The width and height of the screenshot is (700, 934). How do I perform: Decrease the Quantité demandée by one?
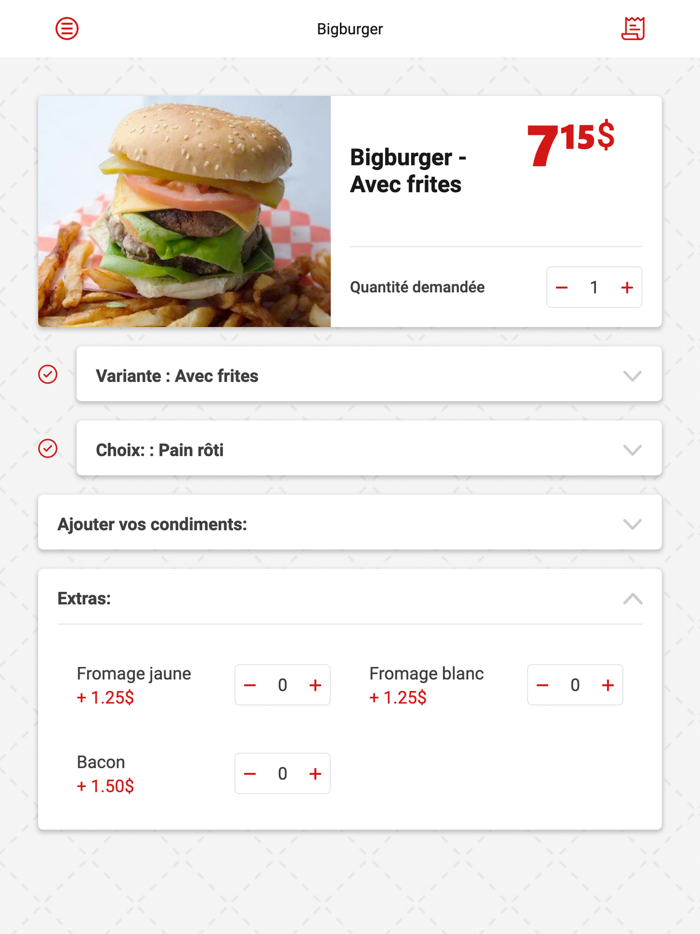click(562, 288)
